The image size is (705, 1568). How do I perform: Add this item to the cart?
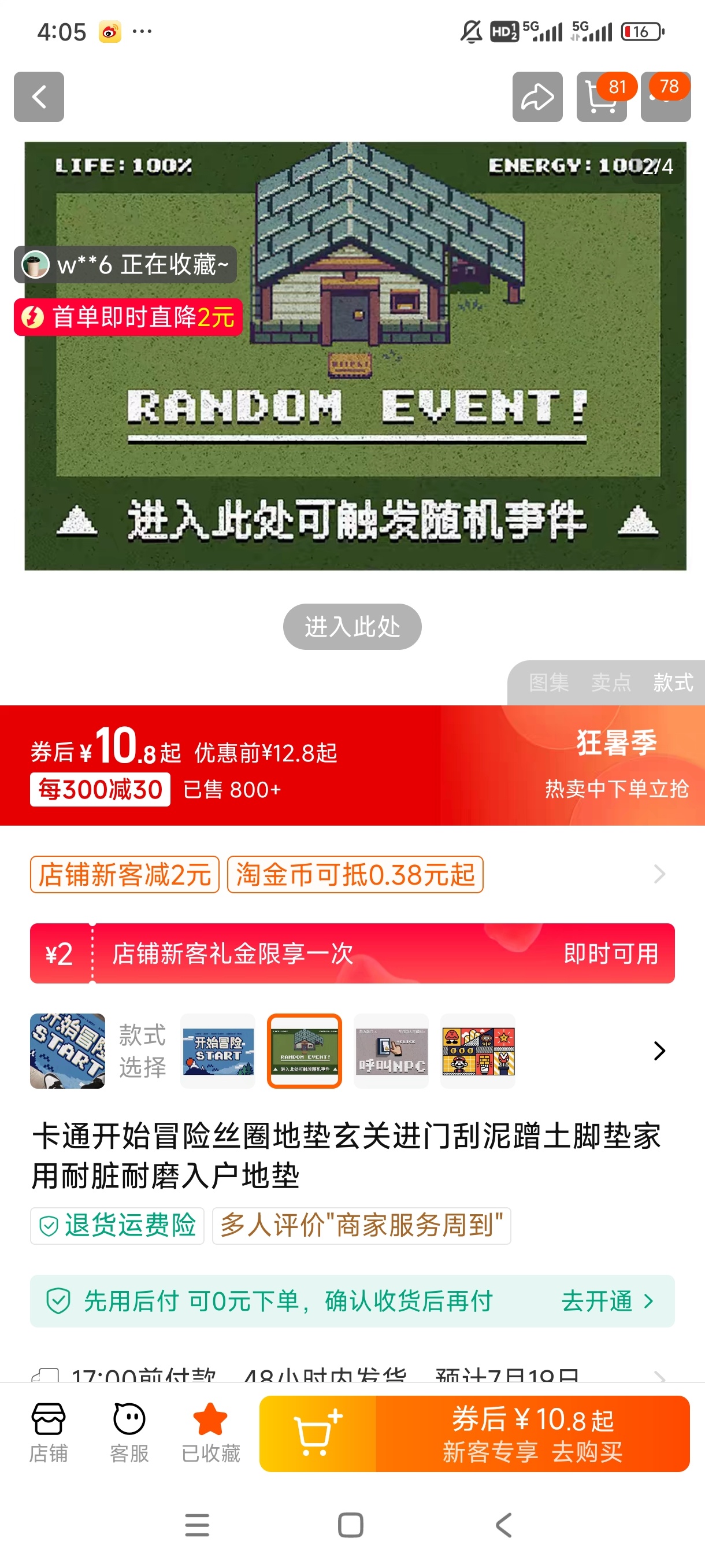[317, 1433]
